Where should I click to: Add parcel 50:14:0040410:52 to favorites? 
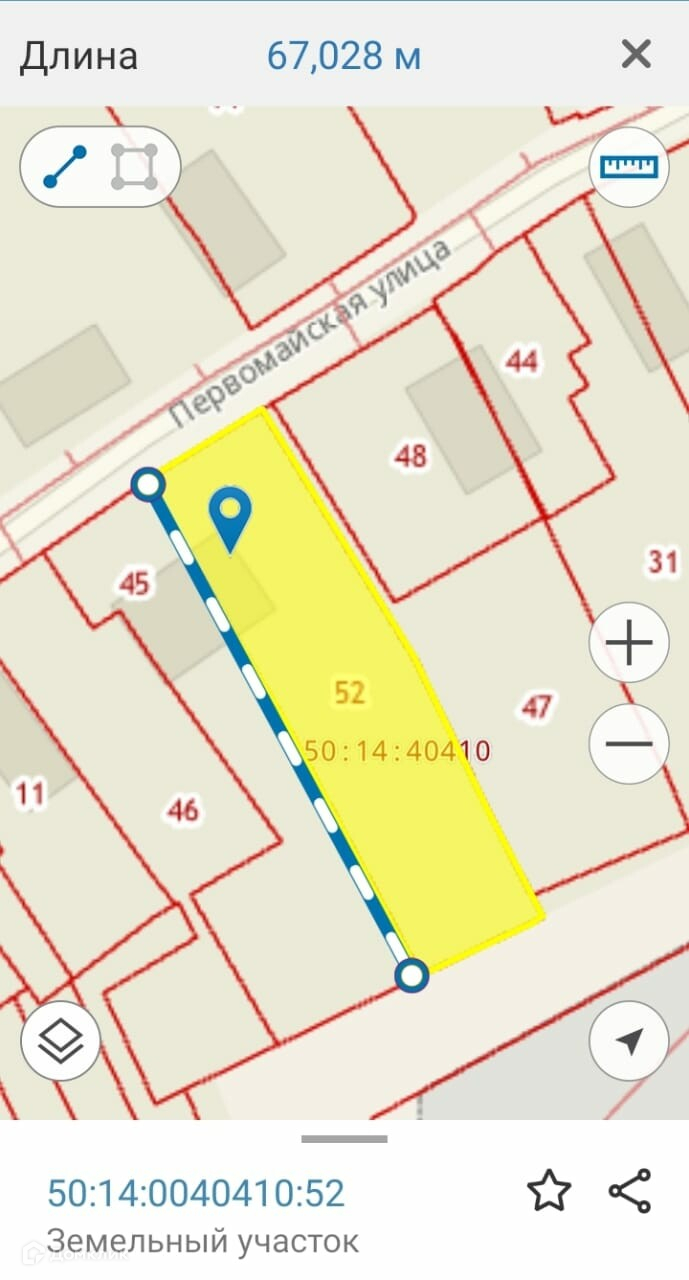pyautogui.click(x=548, y=1191)
